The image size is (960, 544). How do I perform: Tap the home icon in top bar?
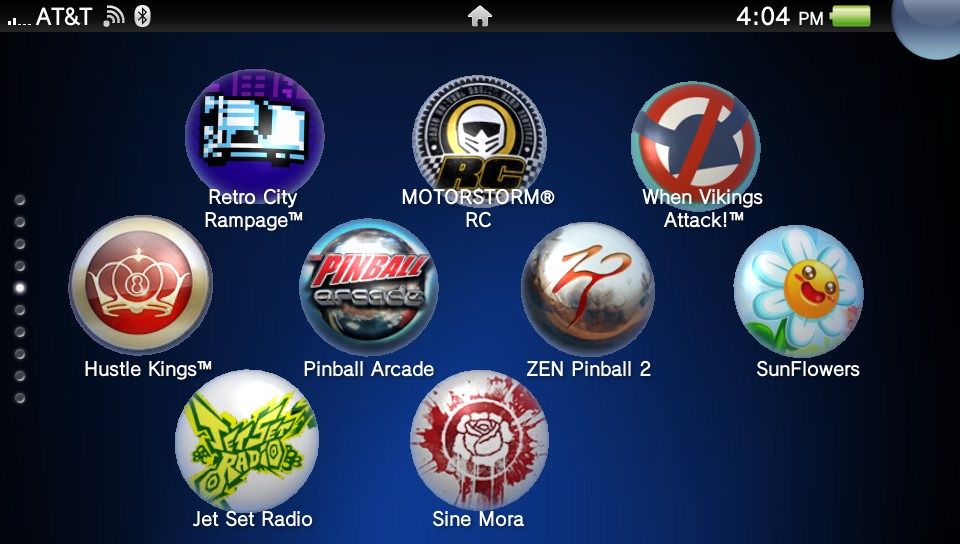pyautogui.click(x=480, y=16)
